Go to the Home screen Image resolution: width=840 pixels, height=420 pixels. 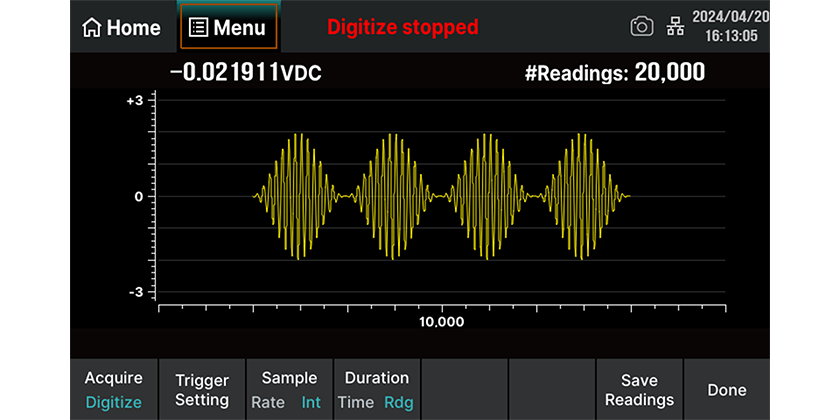pos(121,27)
